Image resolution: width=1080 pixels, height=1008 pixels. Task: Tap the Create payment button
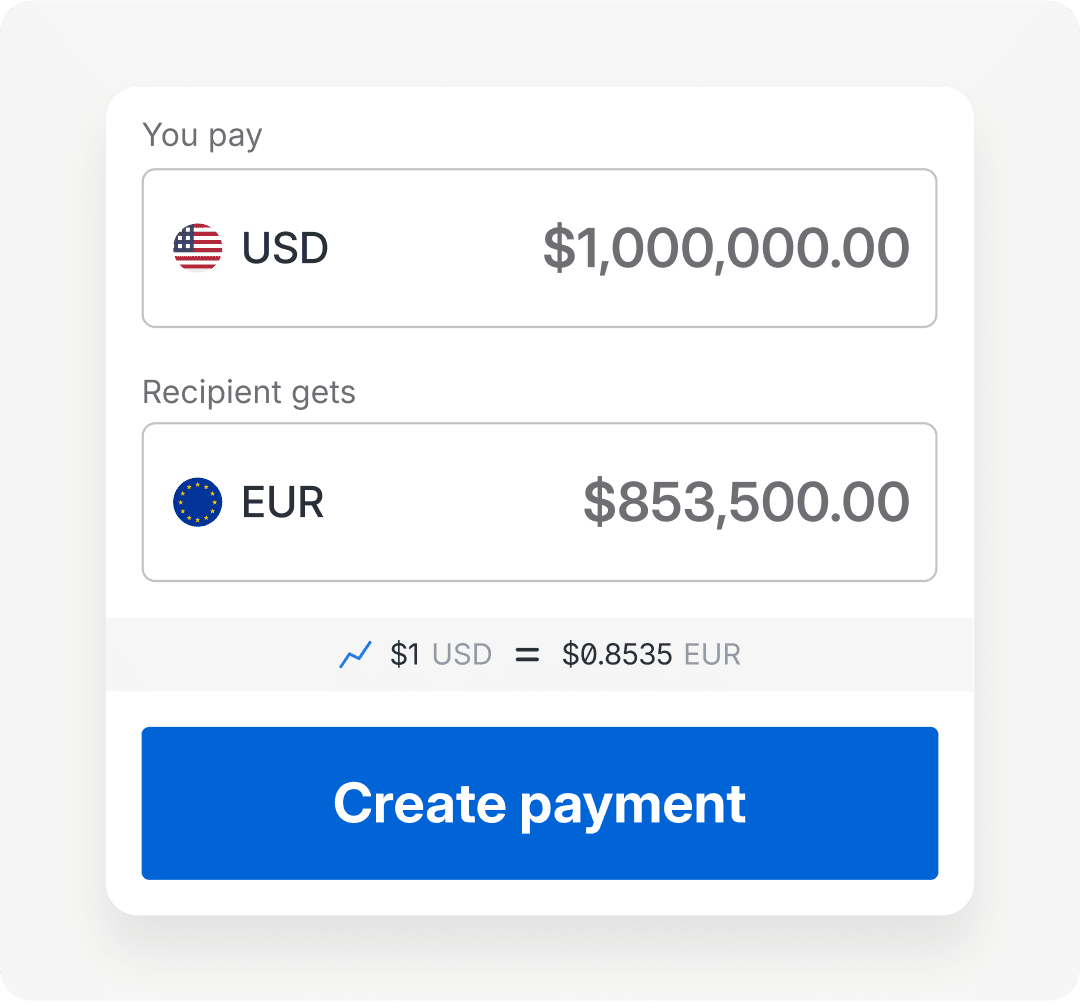point(539,803)
